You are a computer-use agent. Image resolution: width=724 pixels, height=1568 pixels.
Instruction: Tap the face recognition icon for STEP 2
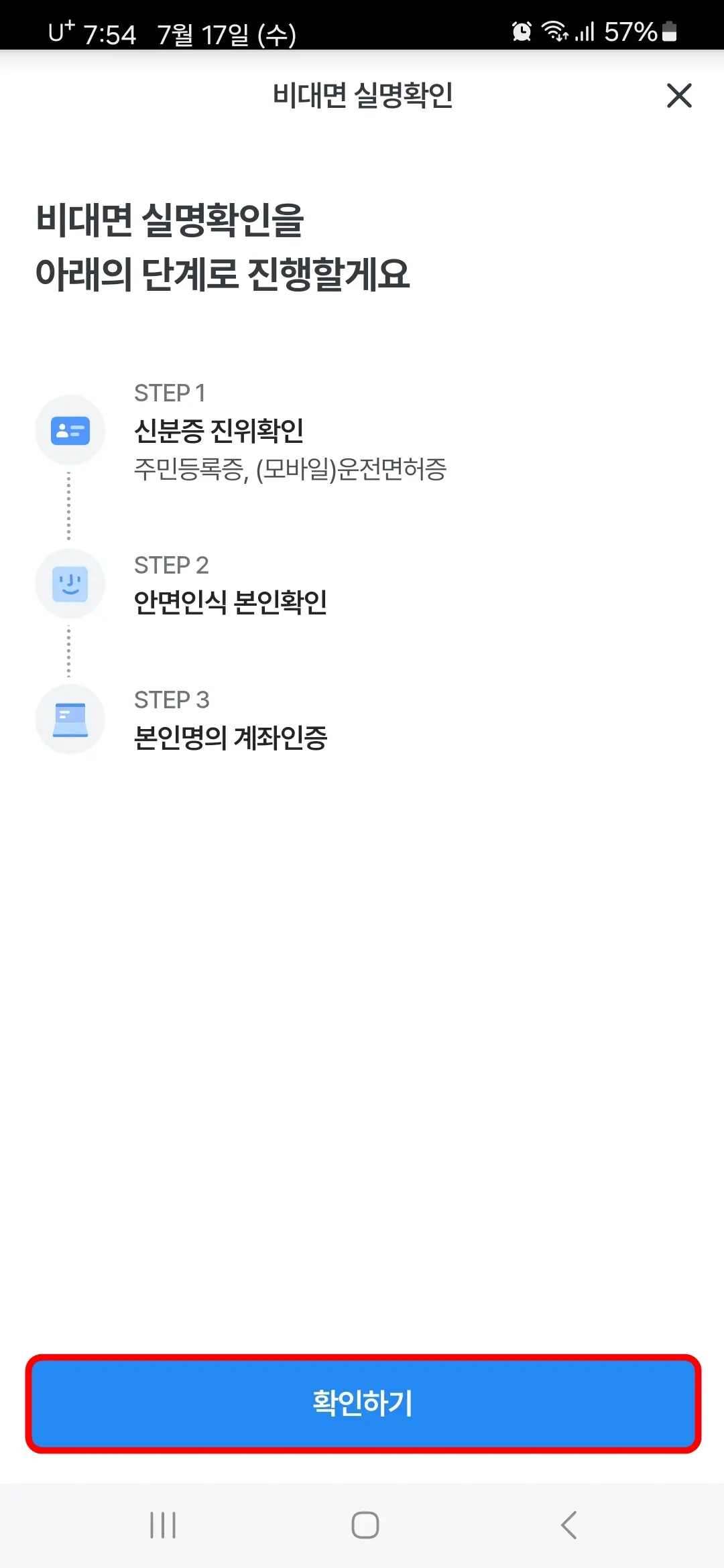coord(70,584)
